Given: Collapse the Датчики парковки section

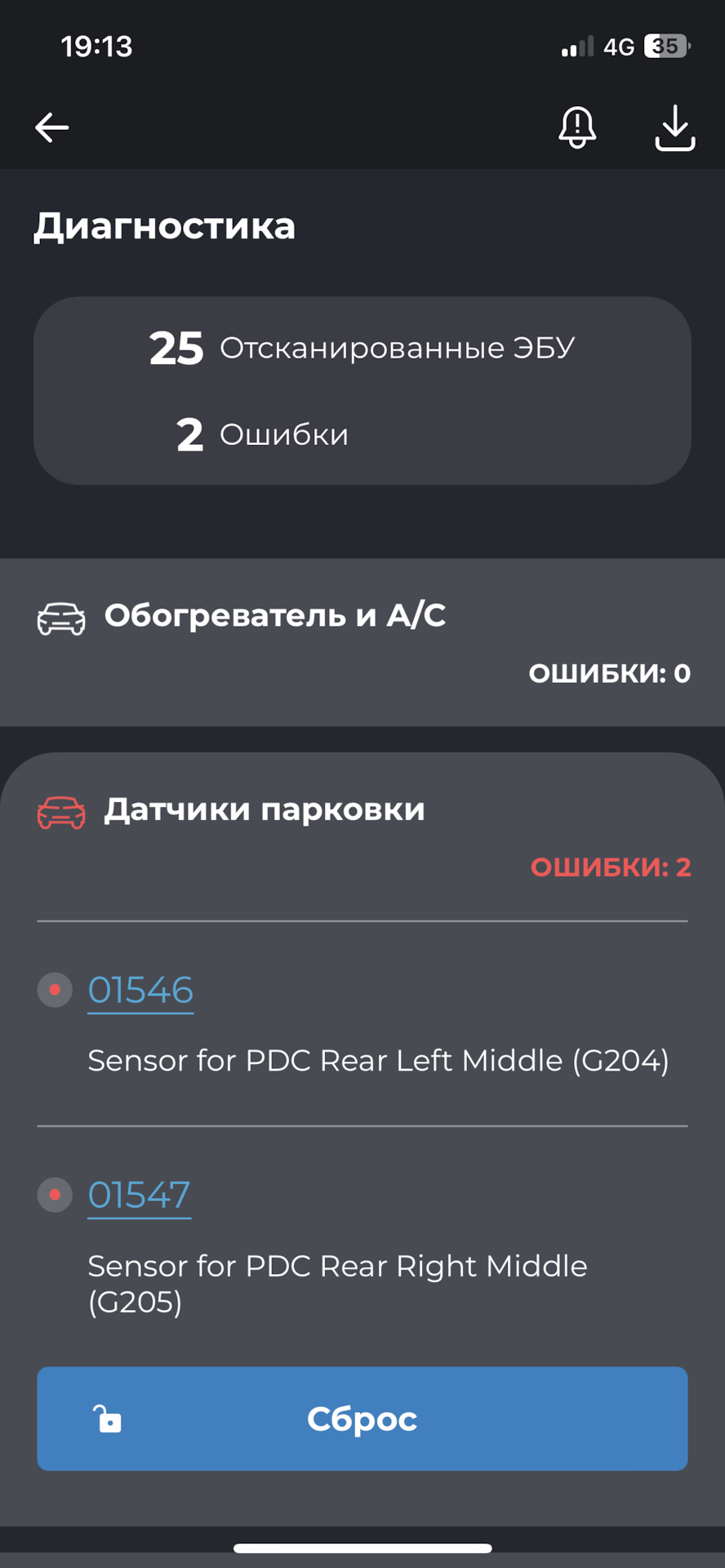Looking at the screenshot, I should pyautogui.click(x=362, y=835).
